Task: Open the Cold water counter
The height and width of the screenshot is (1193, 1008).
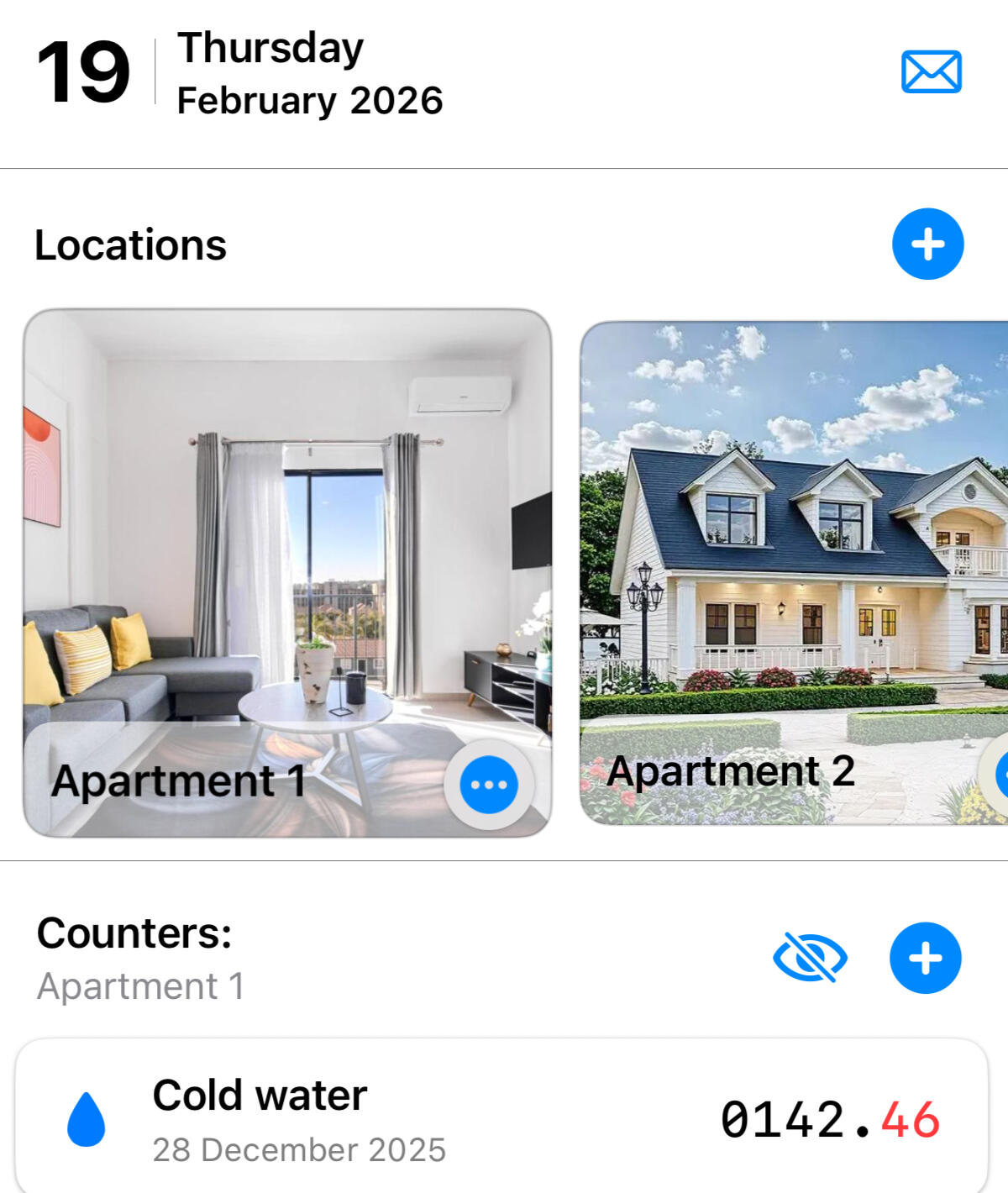Action: click(x=501, y=1119)
